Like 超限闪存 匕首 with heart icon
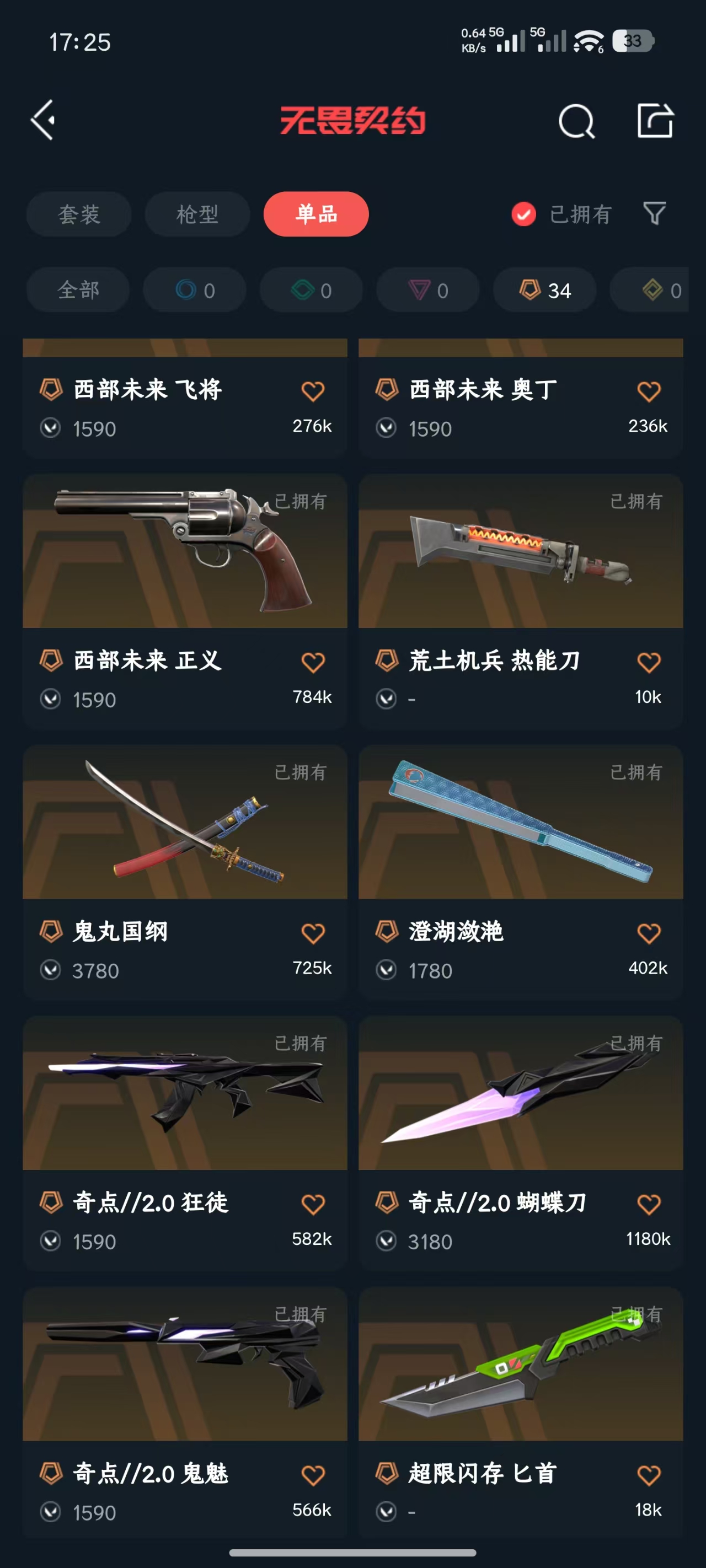The image size is (706, 1568). pyautogui.click(x=649, y=1475)
